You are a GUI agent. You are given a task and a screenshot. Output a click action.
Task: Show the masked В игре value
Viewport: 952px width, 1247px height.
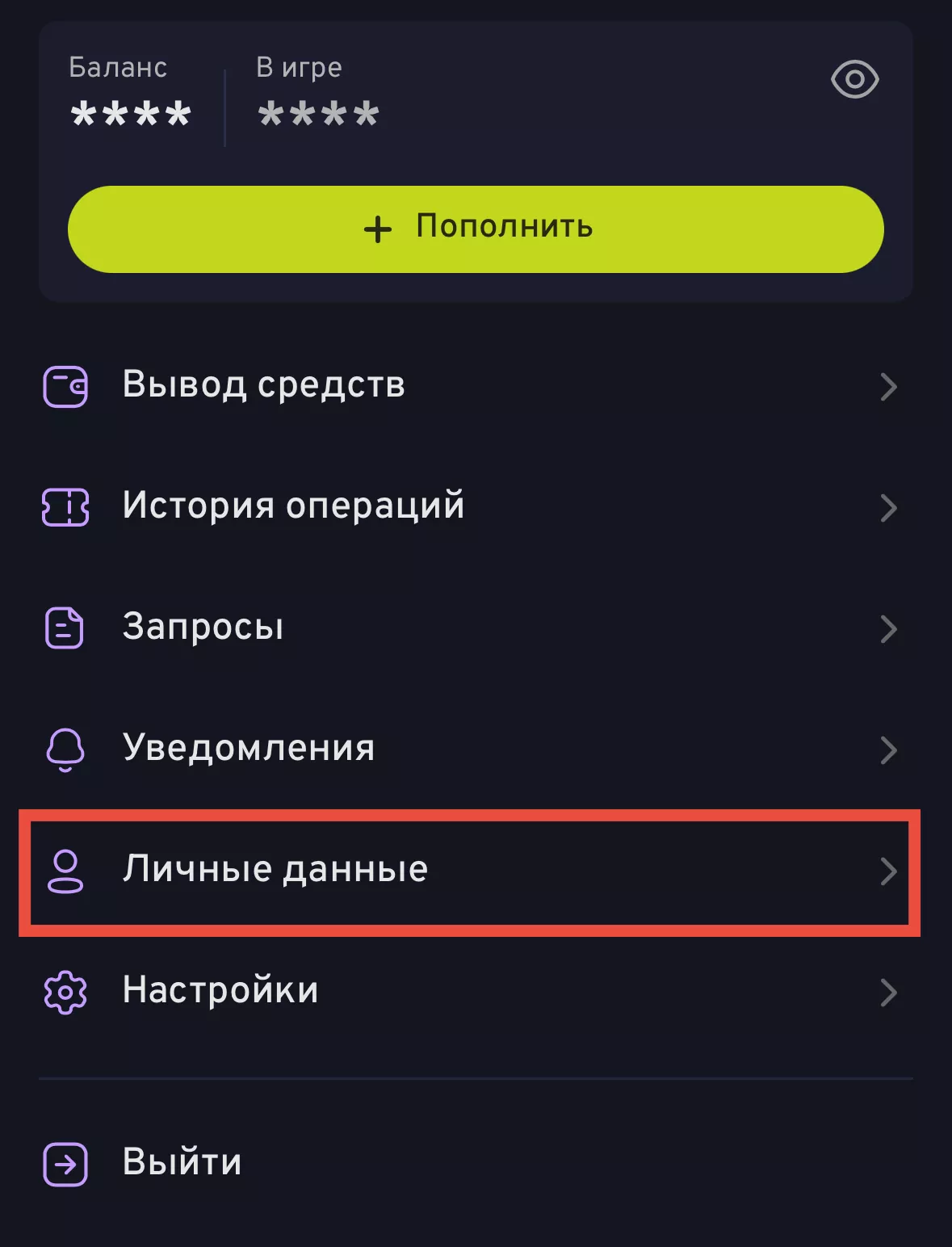[317, 113]
